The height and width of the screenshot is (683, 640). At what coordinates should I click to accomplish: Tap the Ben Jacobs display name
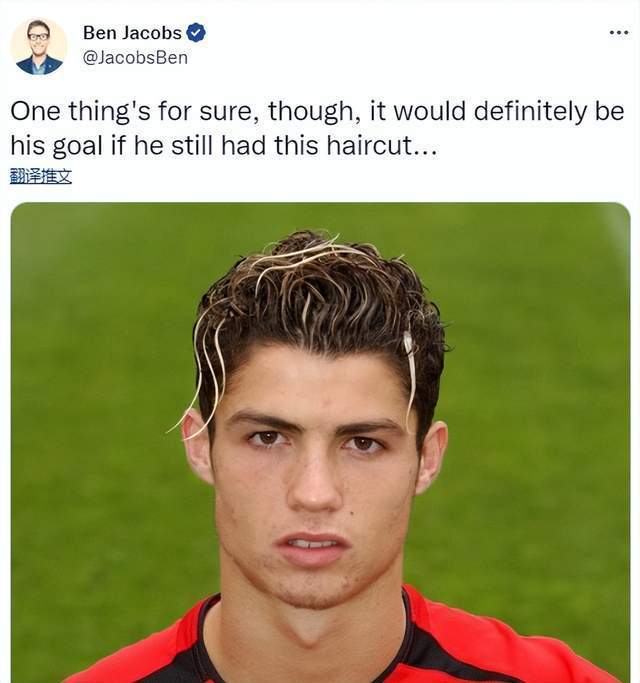pos(132,33)
